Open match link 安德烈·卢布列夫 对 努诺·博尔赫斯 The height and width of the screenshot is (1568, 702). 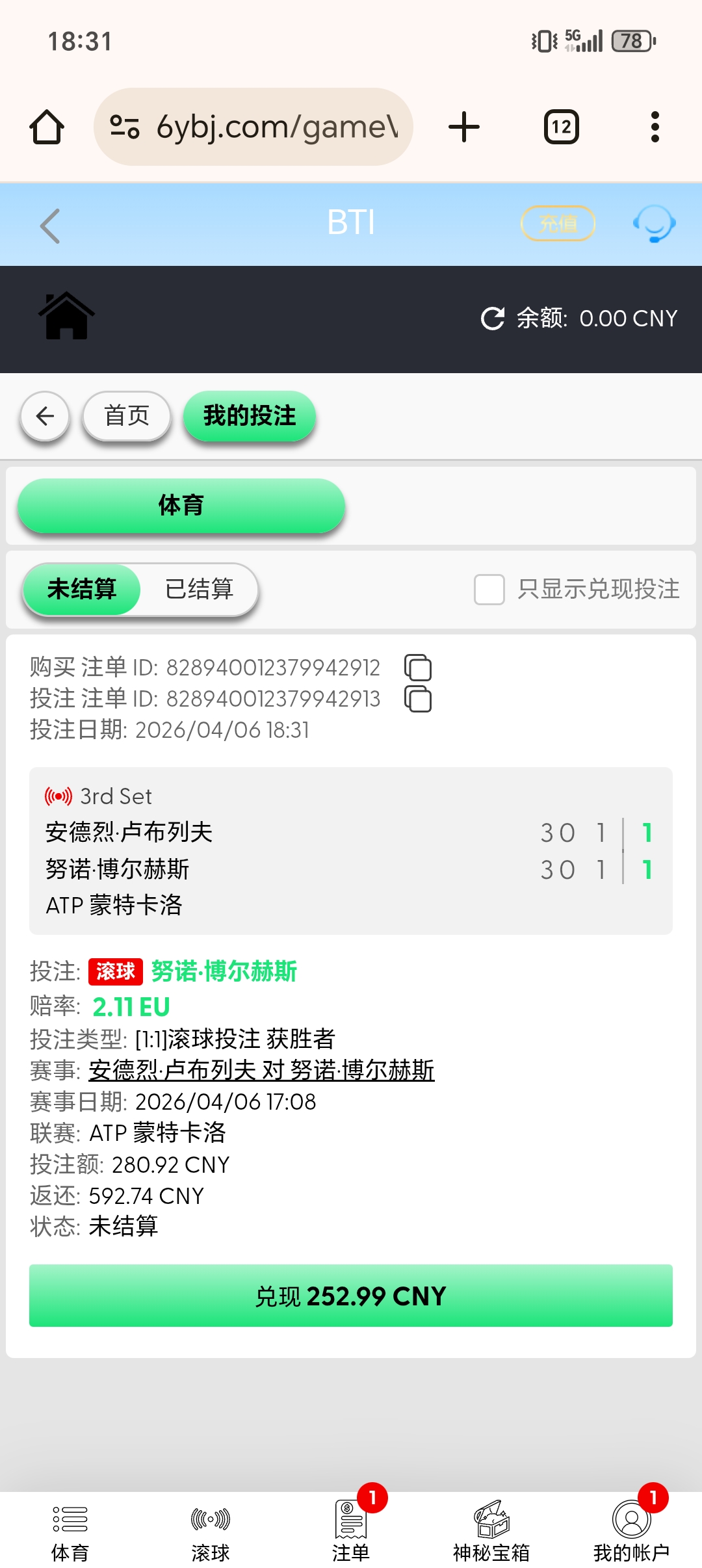tap(261, 1070)
